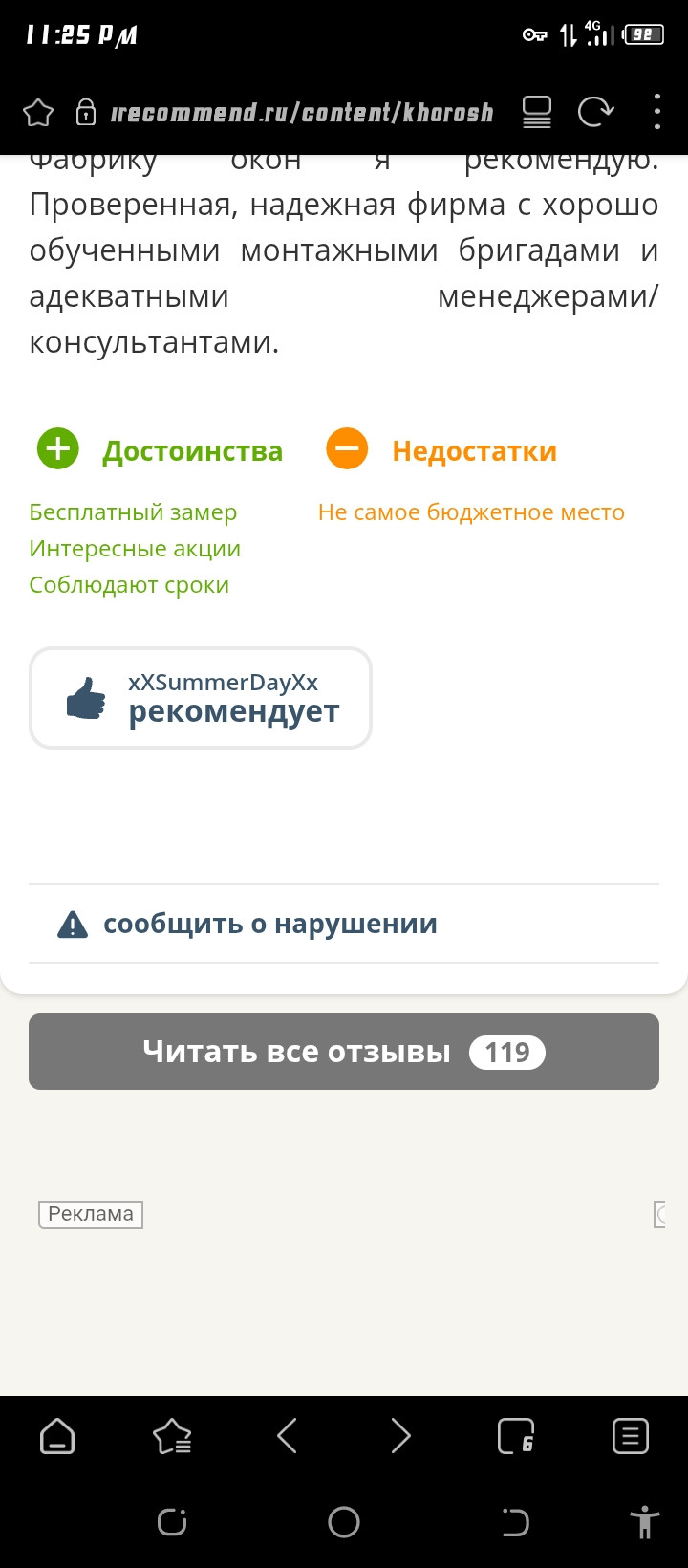Open the browser overflow menu
The width and height of the screenshot is (688, 1568).
657,113
